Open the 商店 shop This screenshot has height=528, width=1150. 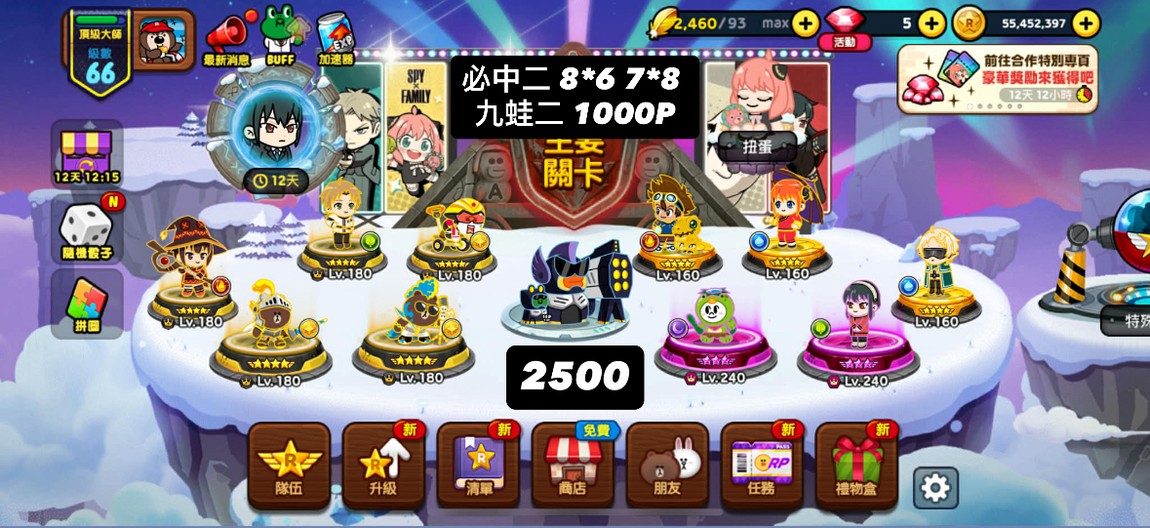coord(573,466)
